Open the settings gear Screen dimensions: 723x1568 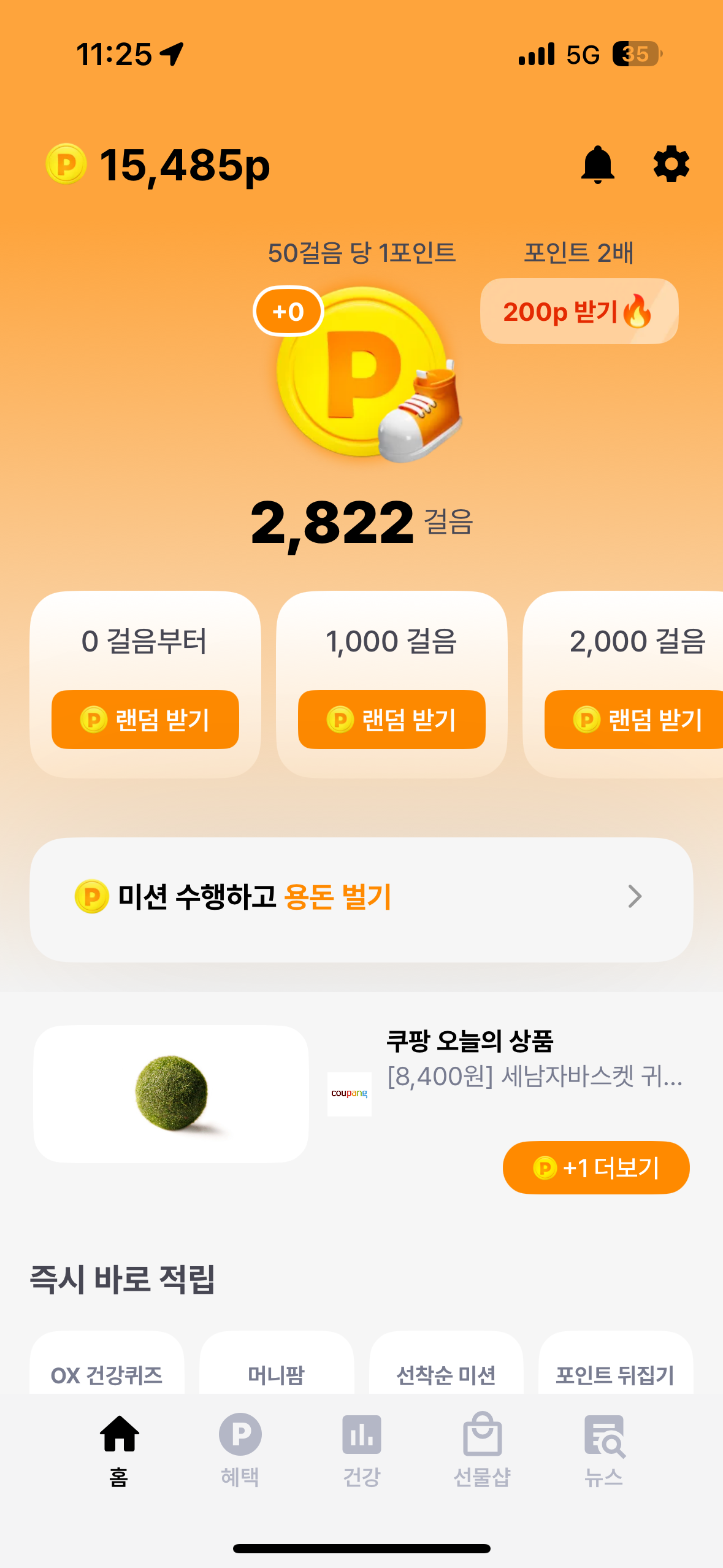671,164
